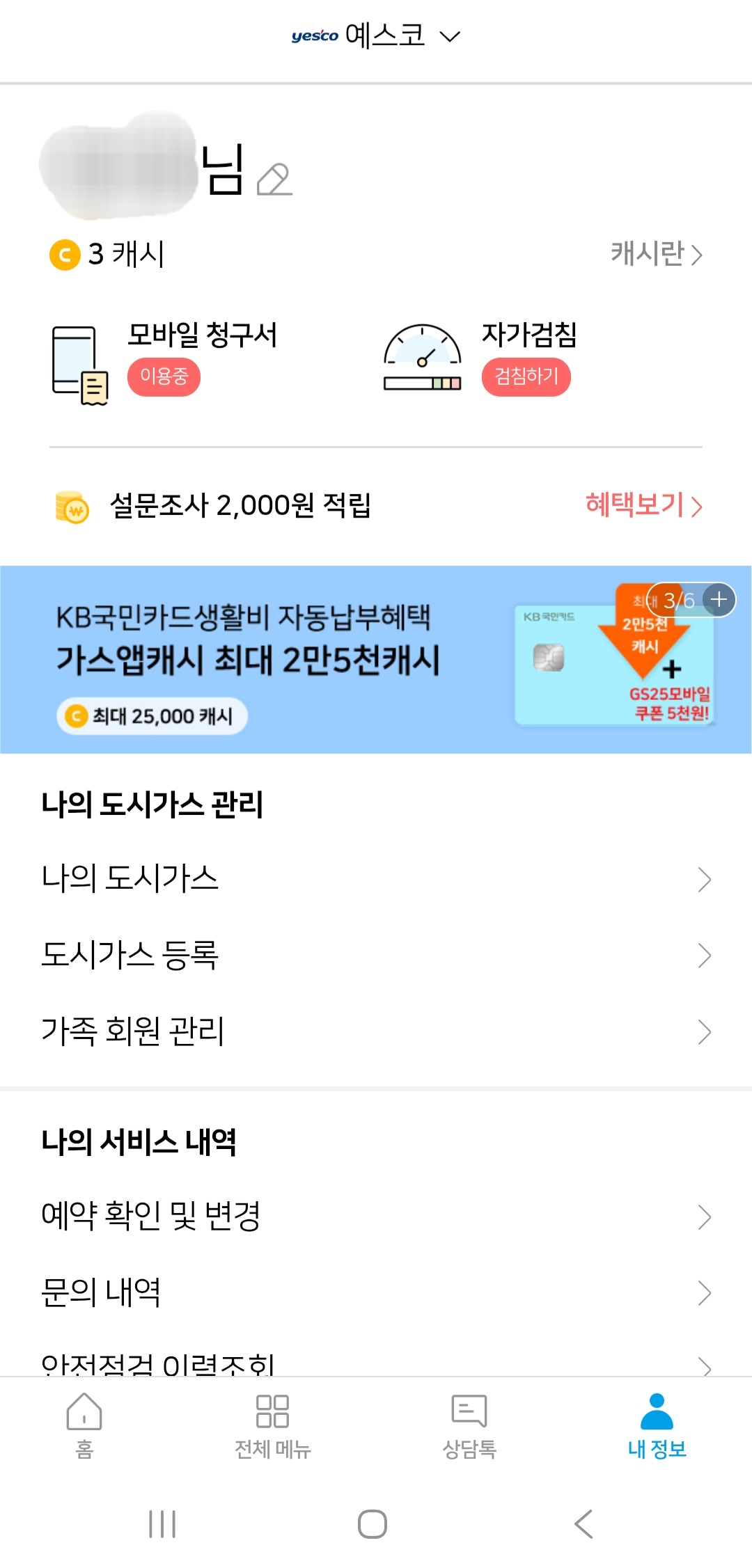Open 가족 회원 관리

(x=376, y=1031)
